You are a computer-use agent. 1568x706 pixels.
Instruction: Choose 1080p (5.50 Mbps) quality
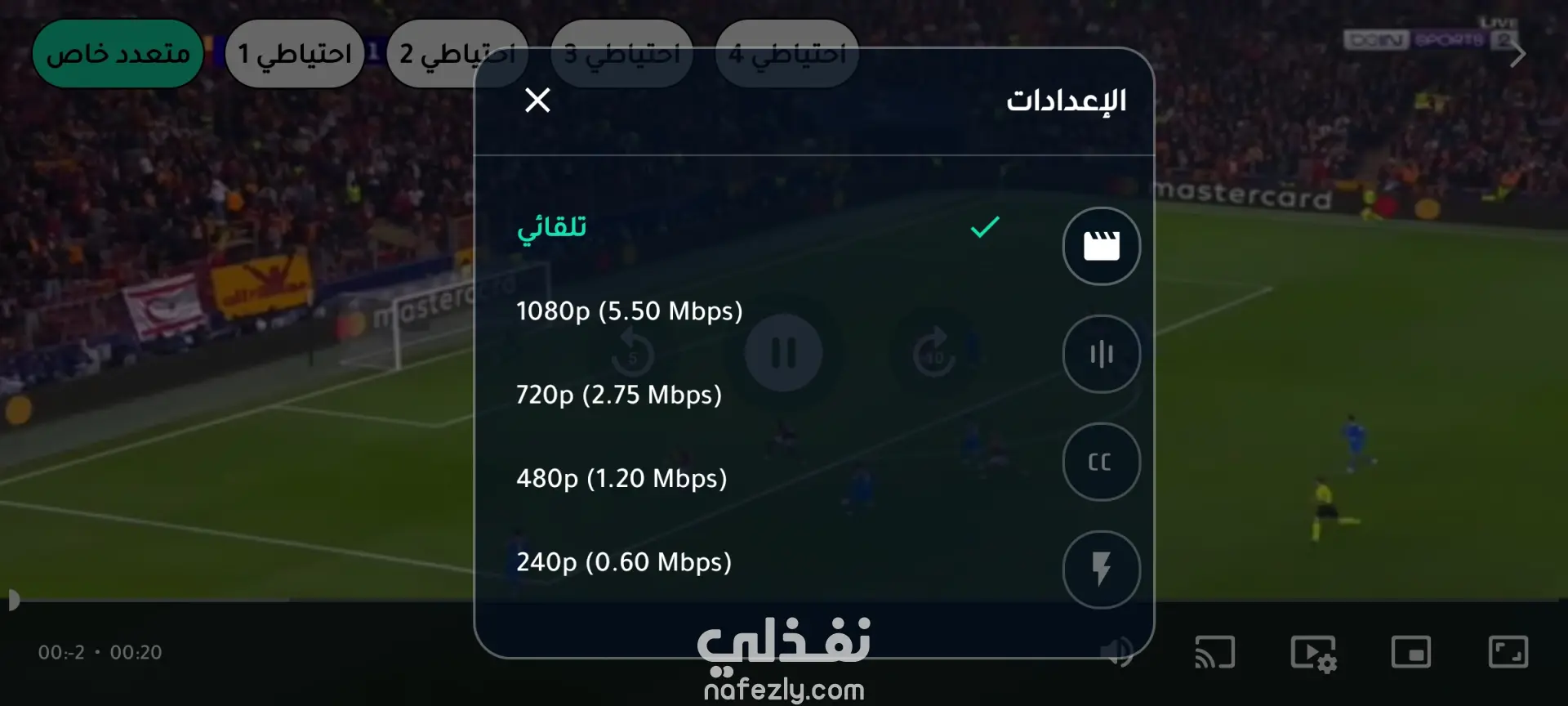(x=629, y=311)
